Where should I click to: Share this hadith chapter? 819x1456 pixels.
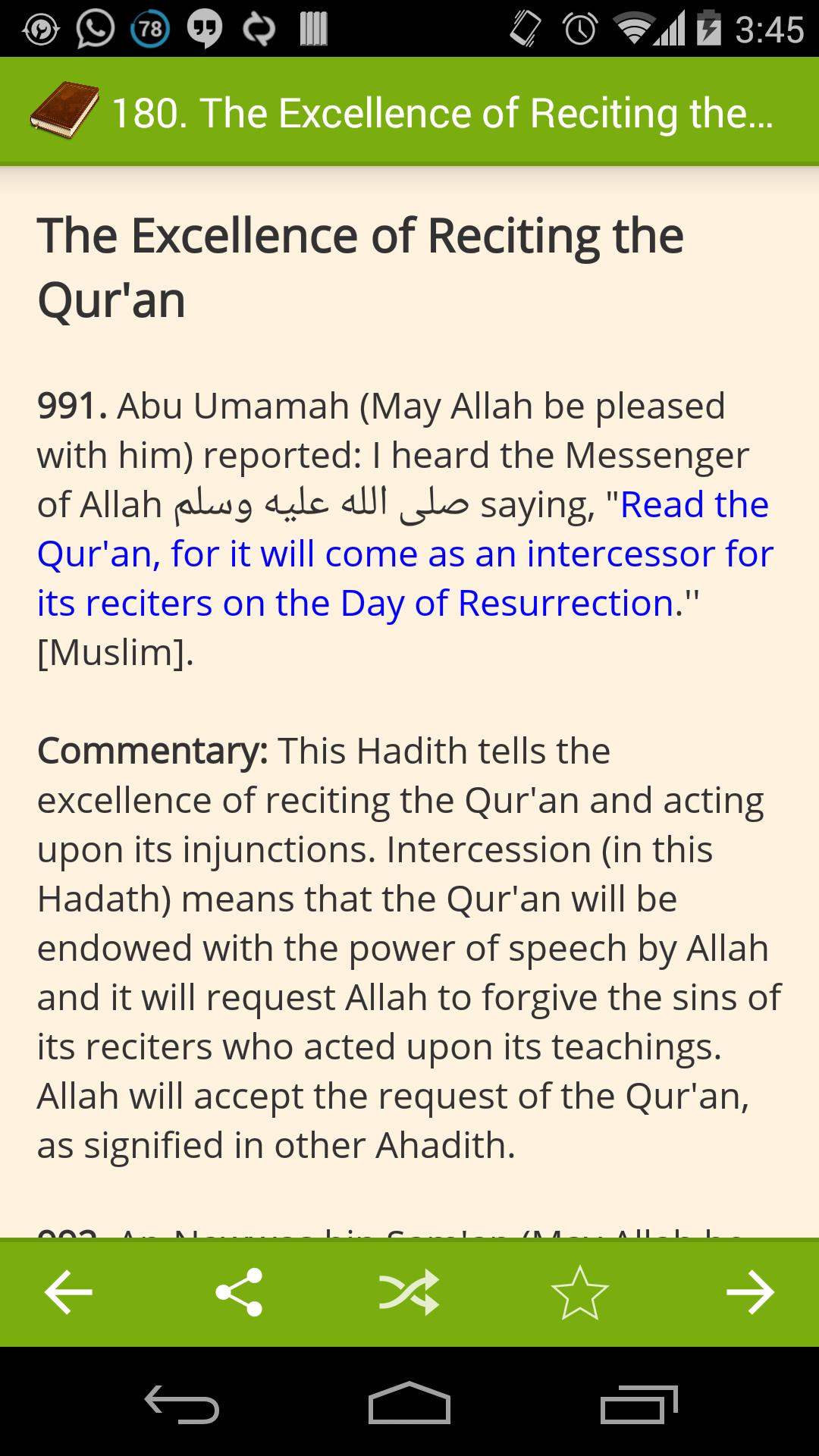tap(239, 1292)
